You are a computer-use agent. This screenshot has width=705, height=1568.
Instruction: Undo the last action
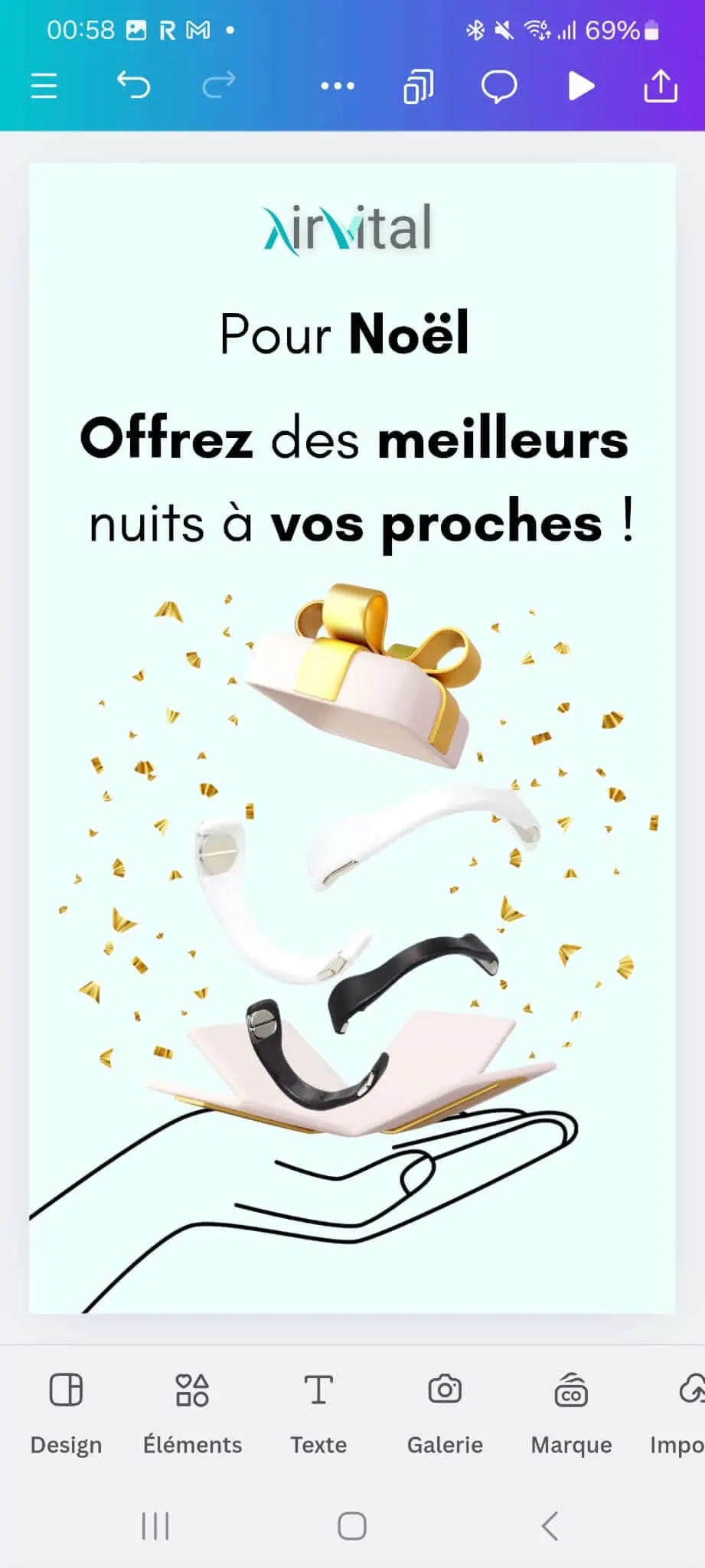tap(133, 85)
